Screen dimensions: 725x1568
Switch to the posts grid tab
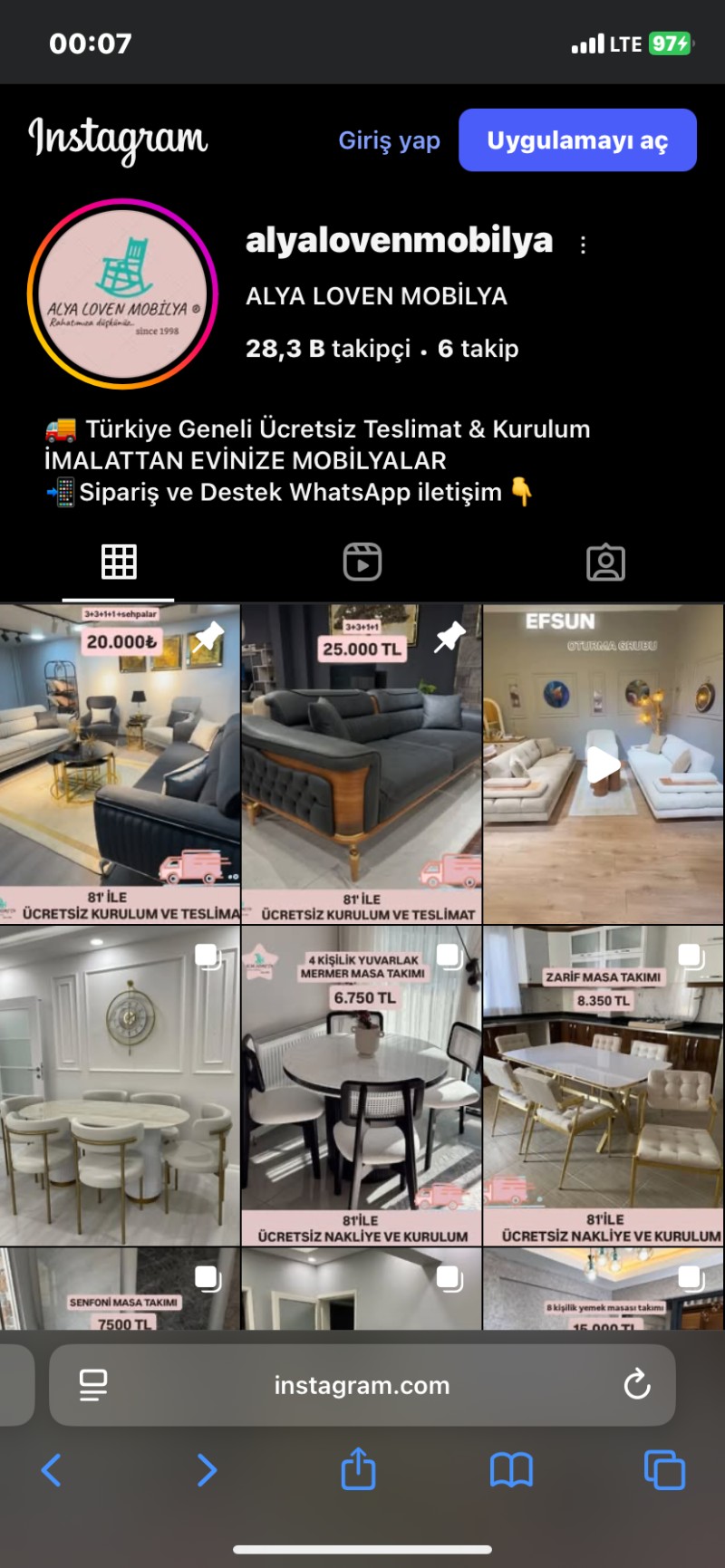[119, 562]
